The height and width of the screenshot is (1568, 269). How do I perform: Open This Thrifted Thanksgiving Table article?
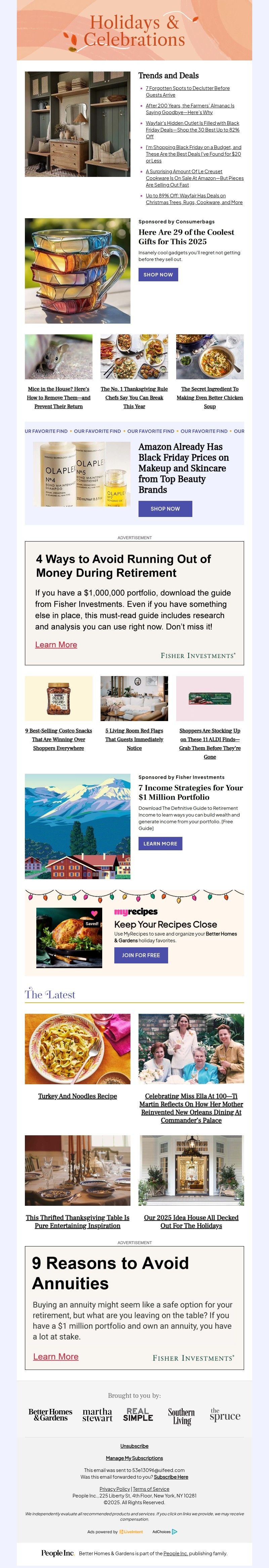click(x=77, y=1221)
